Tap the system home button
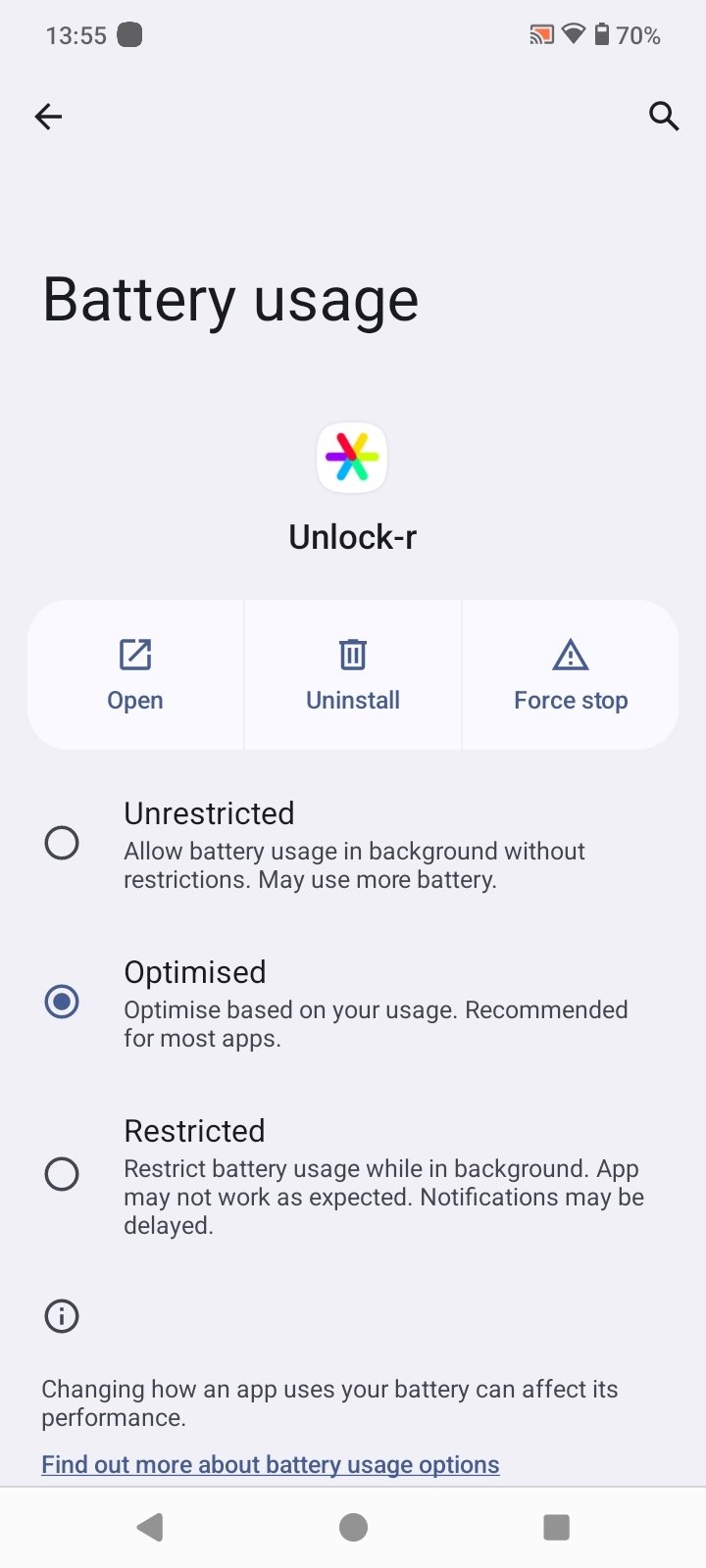This screenshot has width=706, height=1568. 353,1527
